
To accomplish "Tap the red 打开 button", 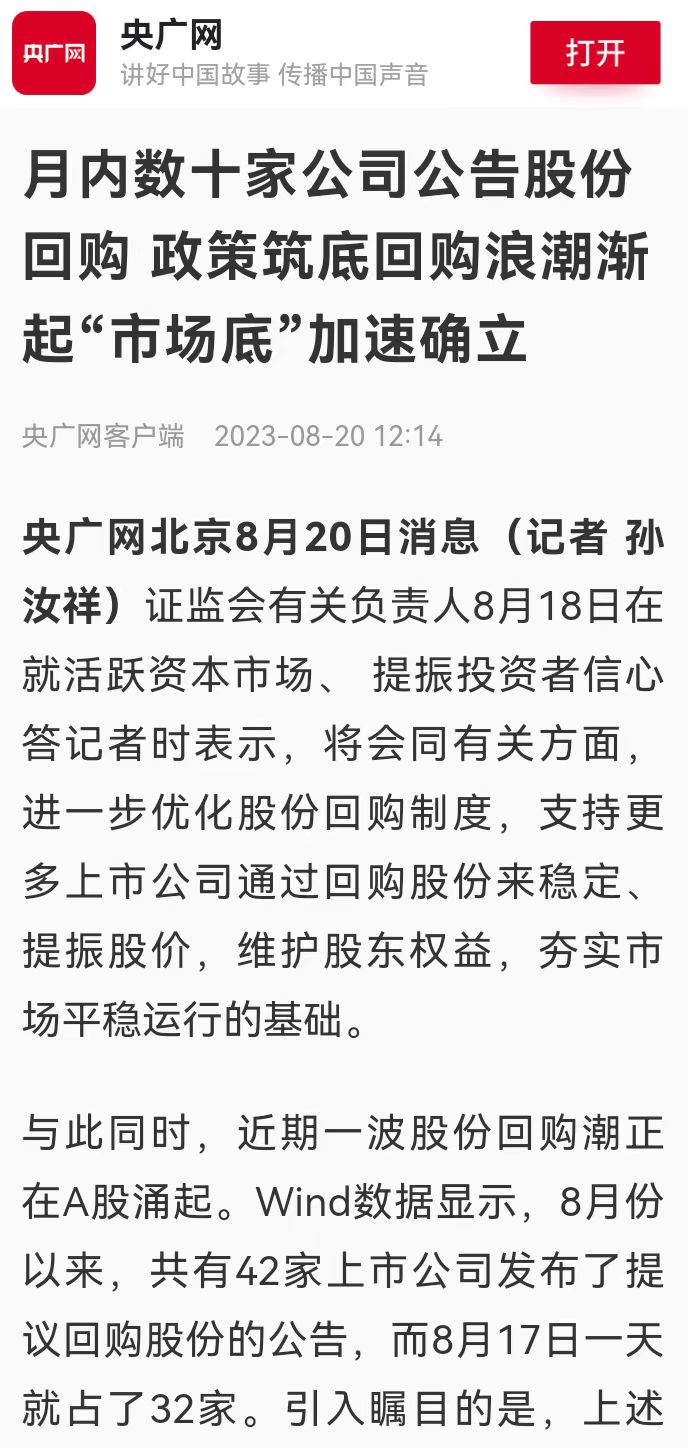I will tap(595, 53).
